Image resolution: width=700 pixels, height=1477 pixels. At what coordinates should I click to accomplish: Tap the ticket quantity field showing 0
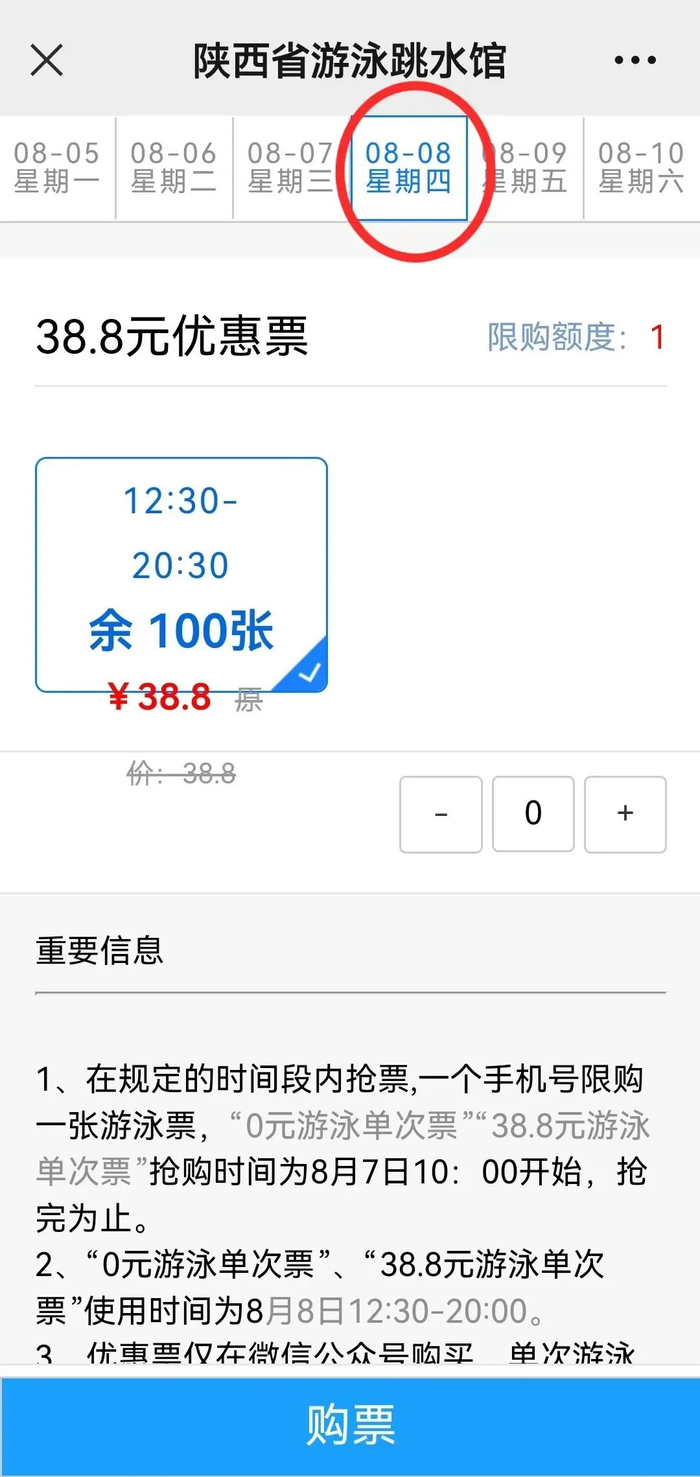coord(533,814)
